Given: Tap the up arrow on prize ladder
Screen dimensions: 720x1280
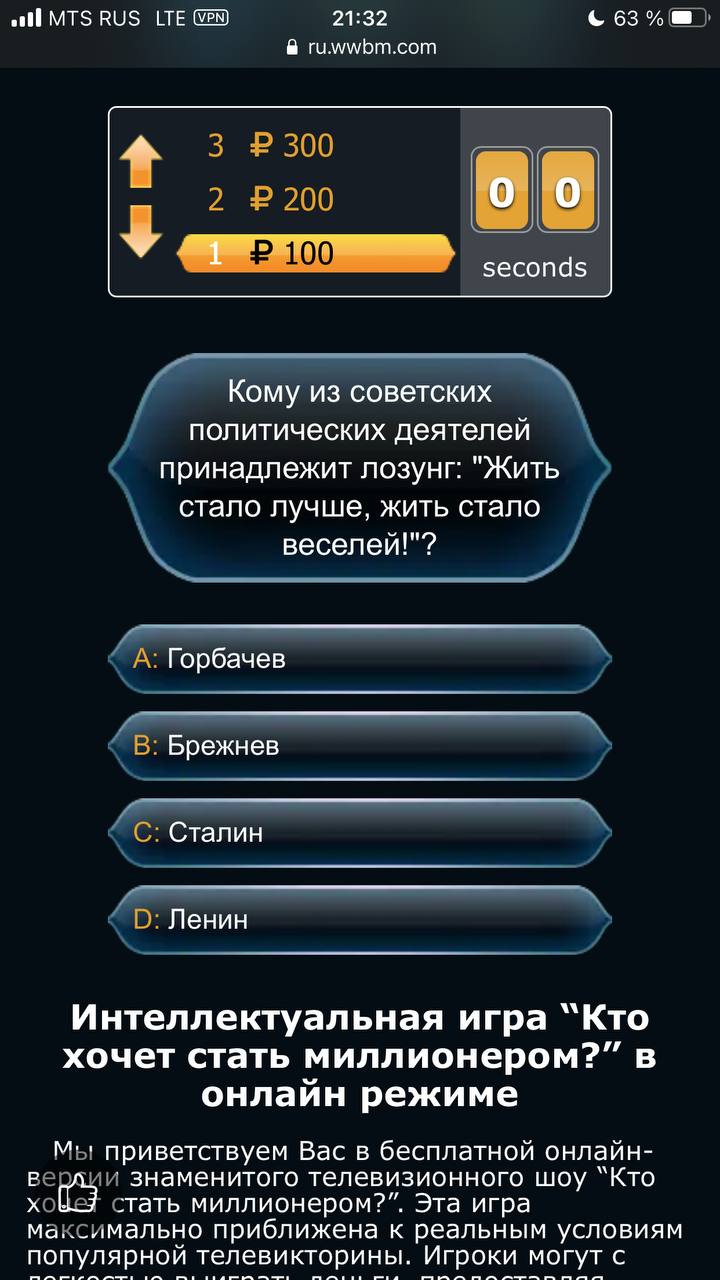Looking at the screenshot, I should 141,162.
